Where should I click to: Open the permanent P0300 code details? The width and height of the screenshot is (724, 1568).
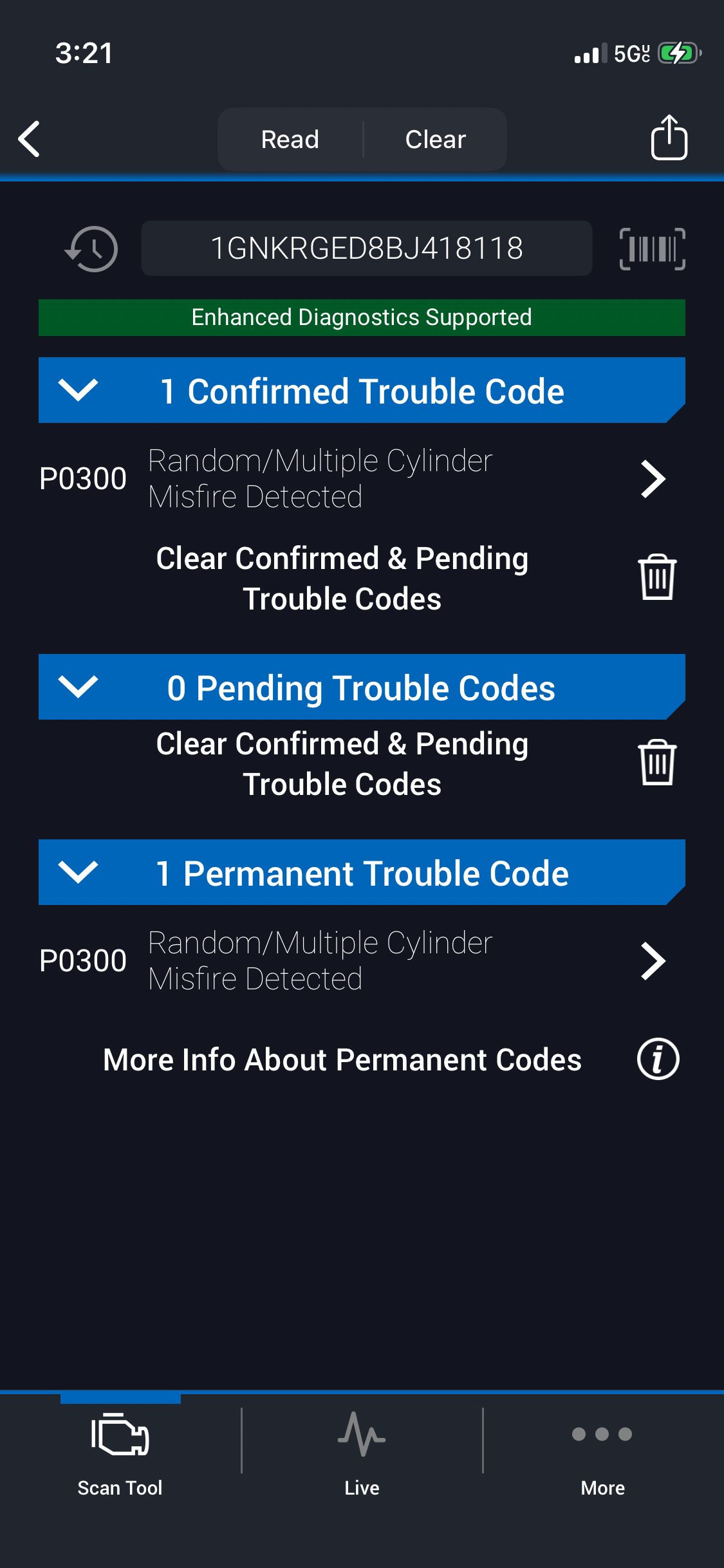point(653,961)
